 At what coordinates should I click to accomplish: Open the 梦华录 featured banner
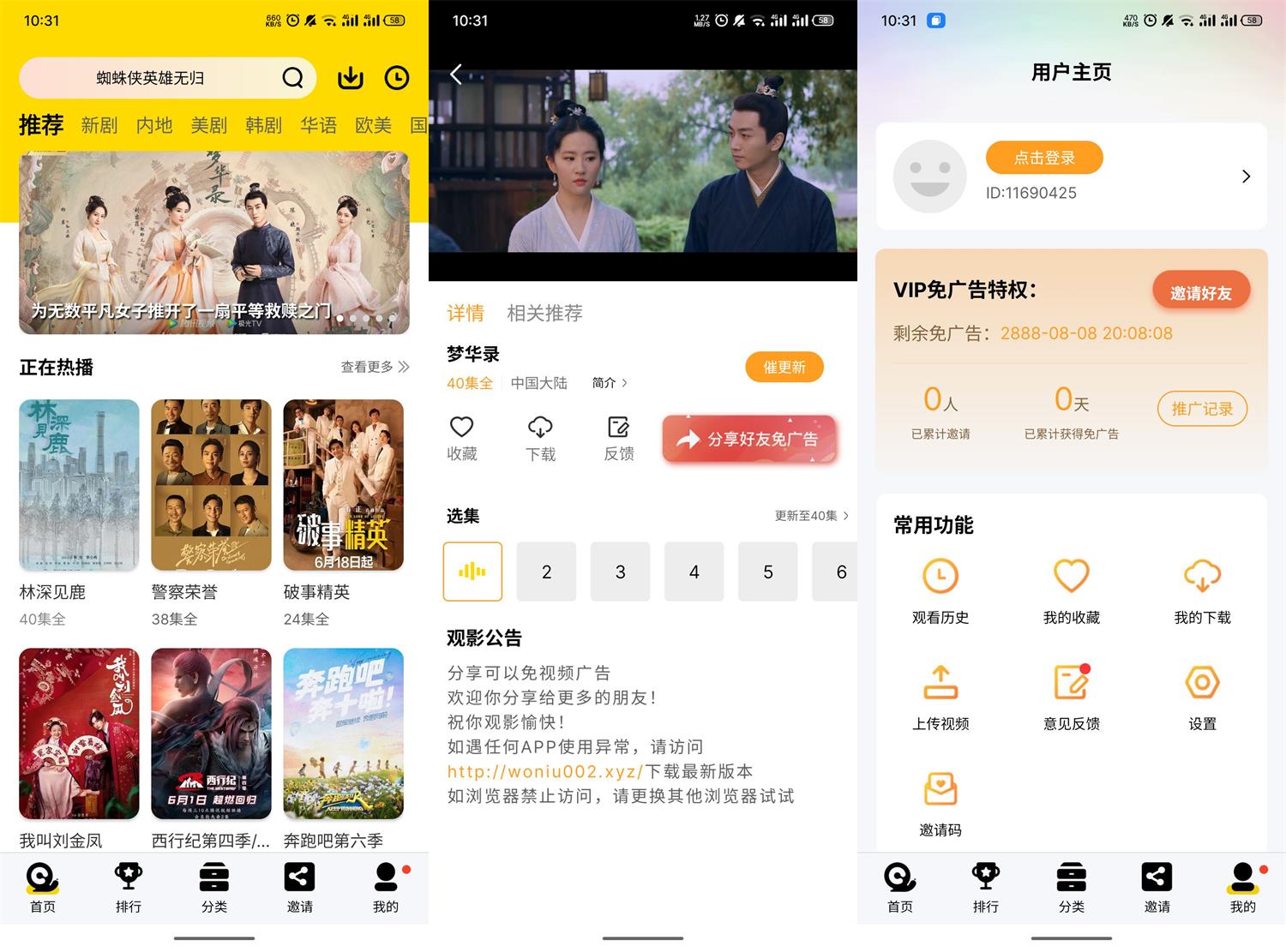pos(214,242)
